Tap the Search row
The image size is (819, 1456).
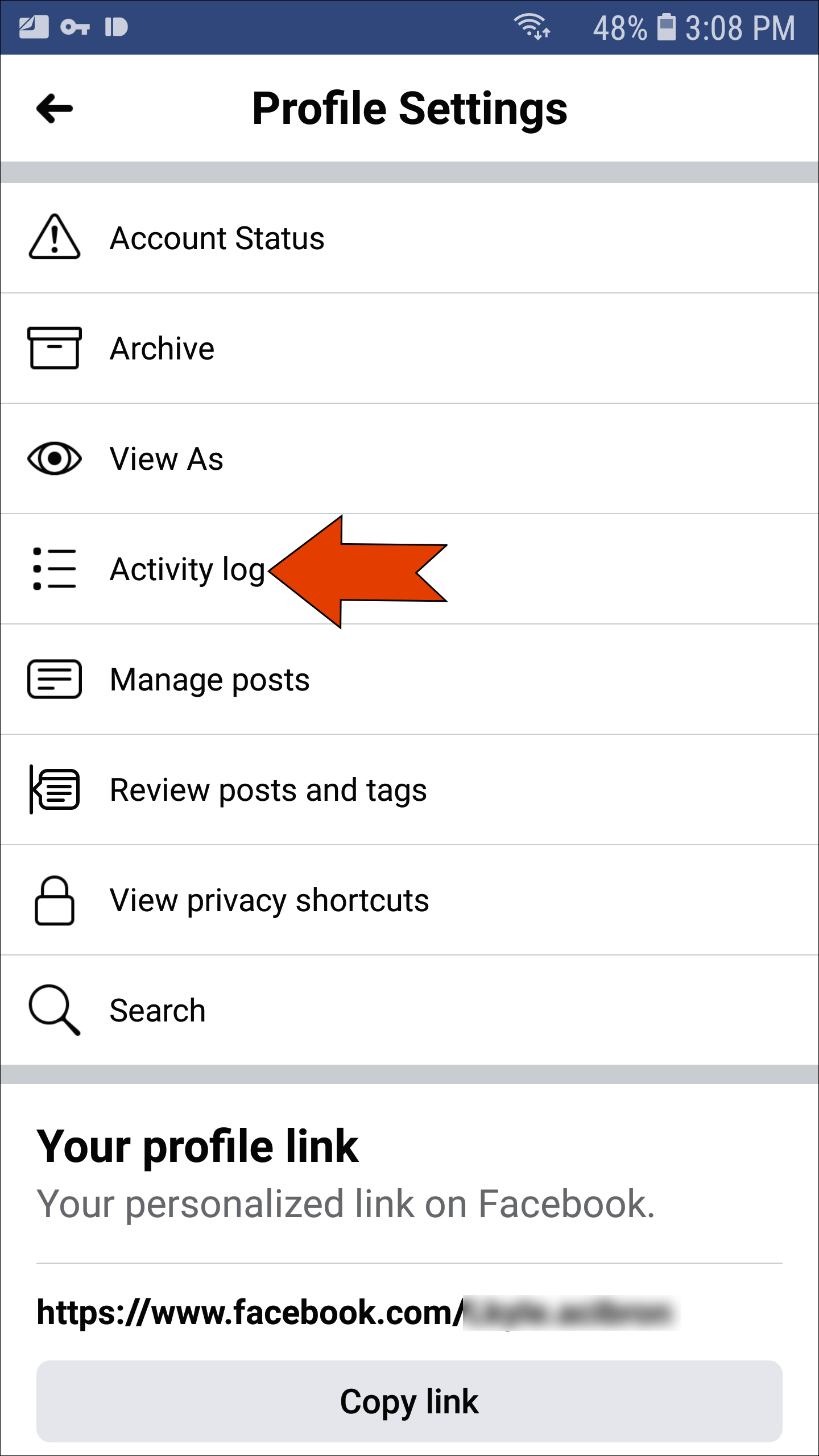click(x=157, y=1010)
